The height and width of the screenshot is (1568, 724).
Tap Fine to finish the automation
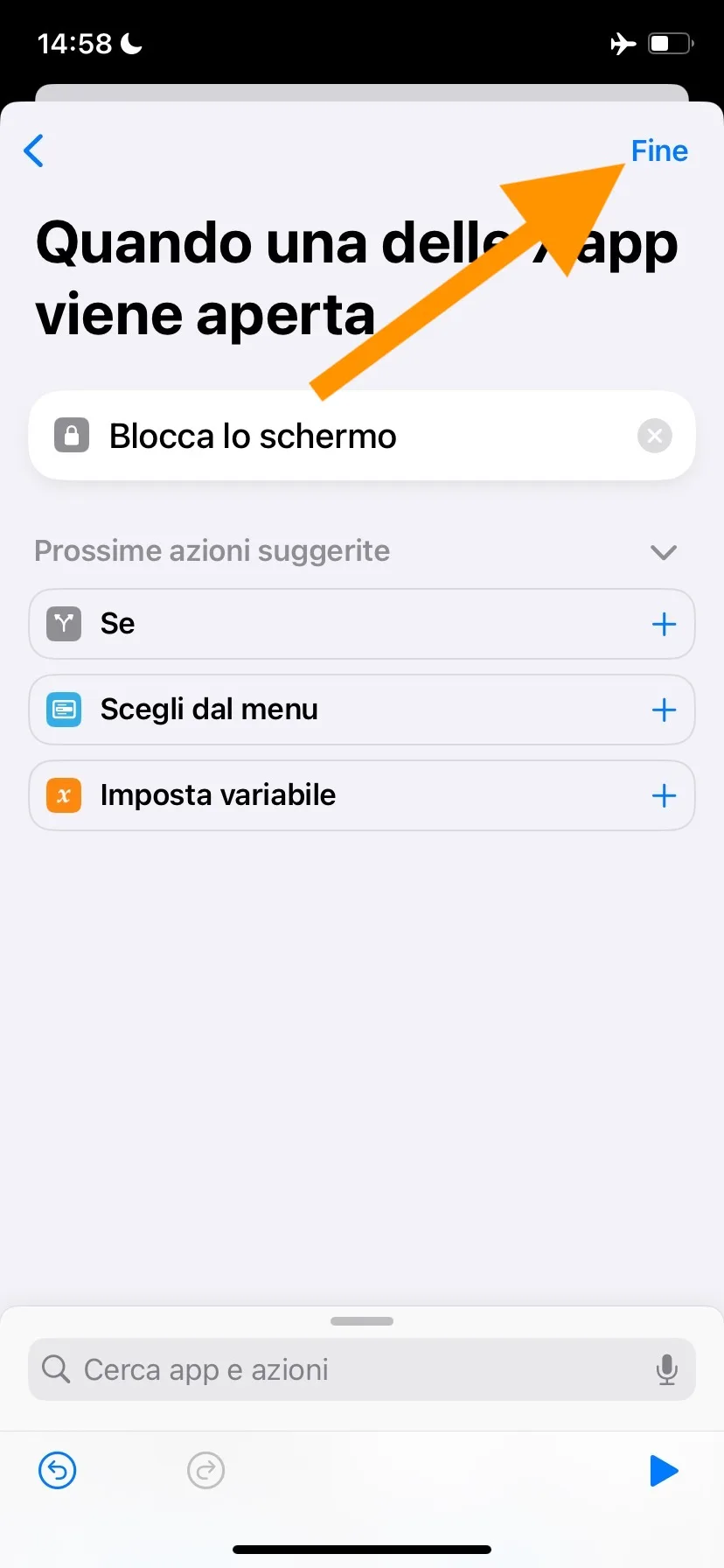click(x=659, y=150)
